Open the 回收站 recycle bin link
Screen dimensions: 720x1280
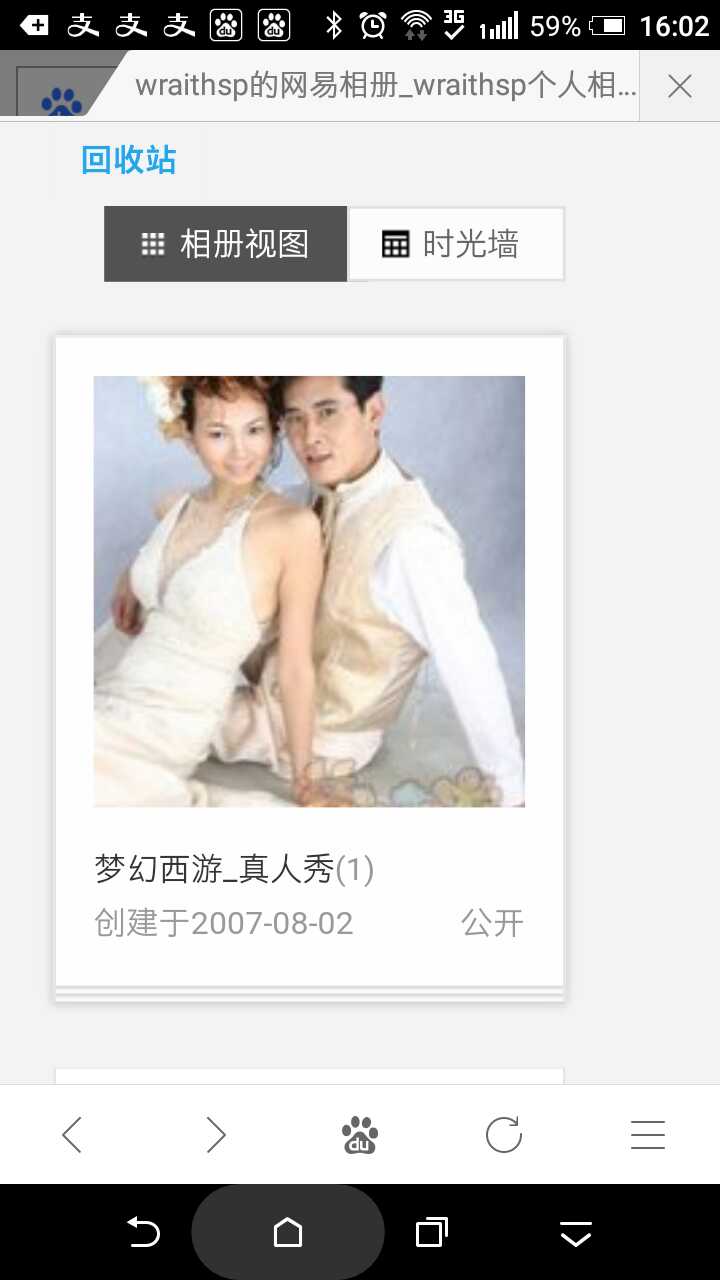click(128, 160)
